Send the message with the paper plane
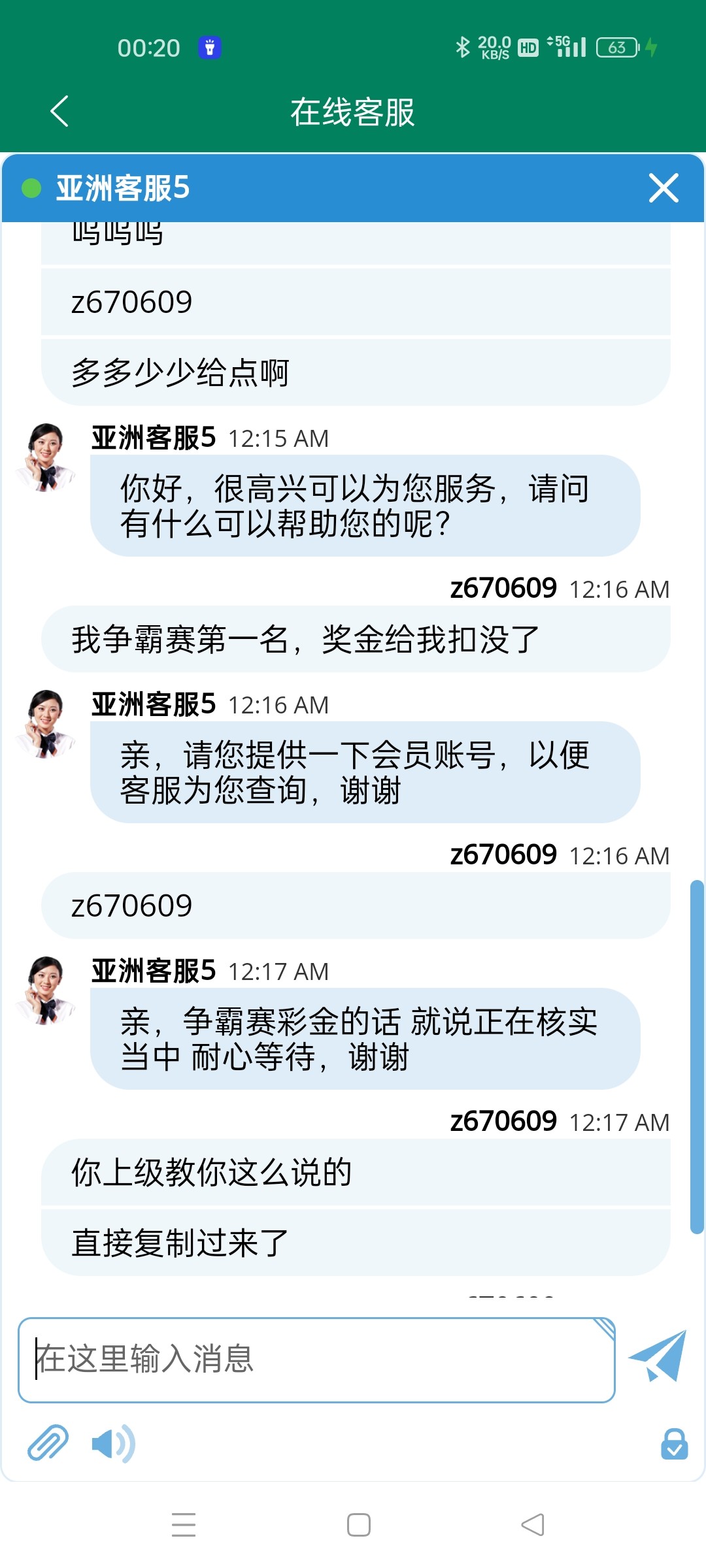This screenshot has width=706, height=1568. pyautogui.click(x=658, y=1356)
